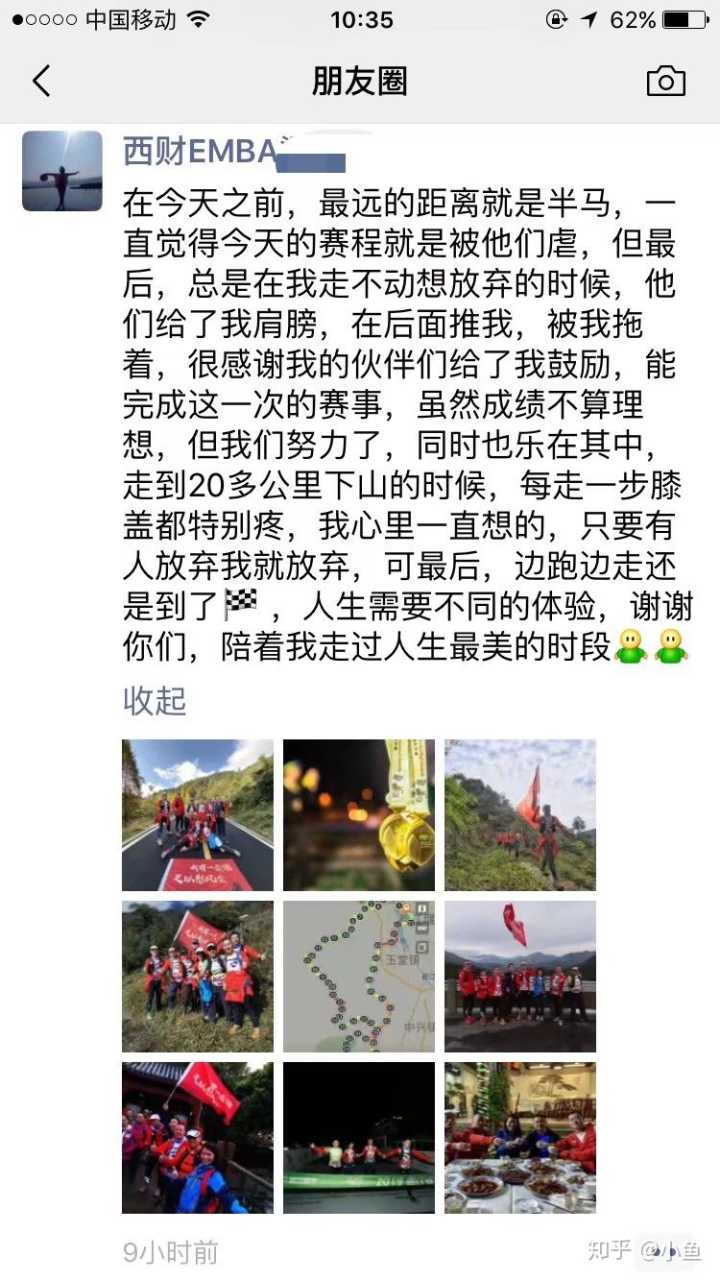This screenshot has width=720, height=1281.
Task: View the nighttime finish line photo
Action: point(358,1135)
